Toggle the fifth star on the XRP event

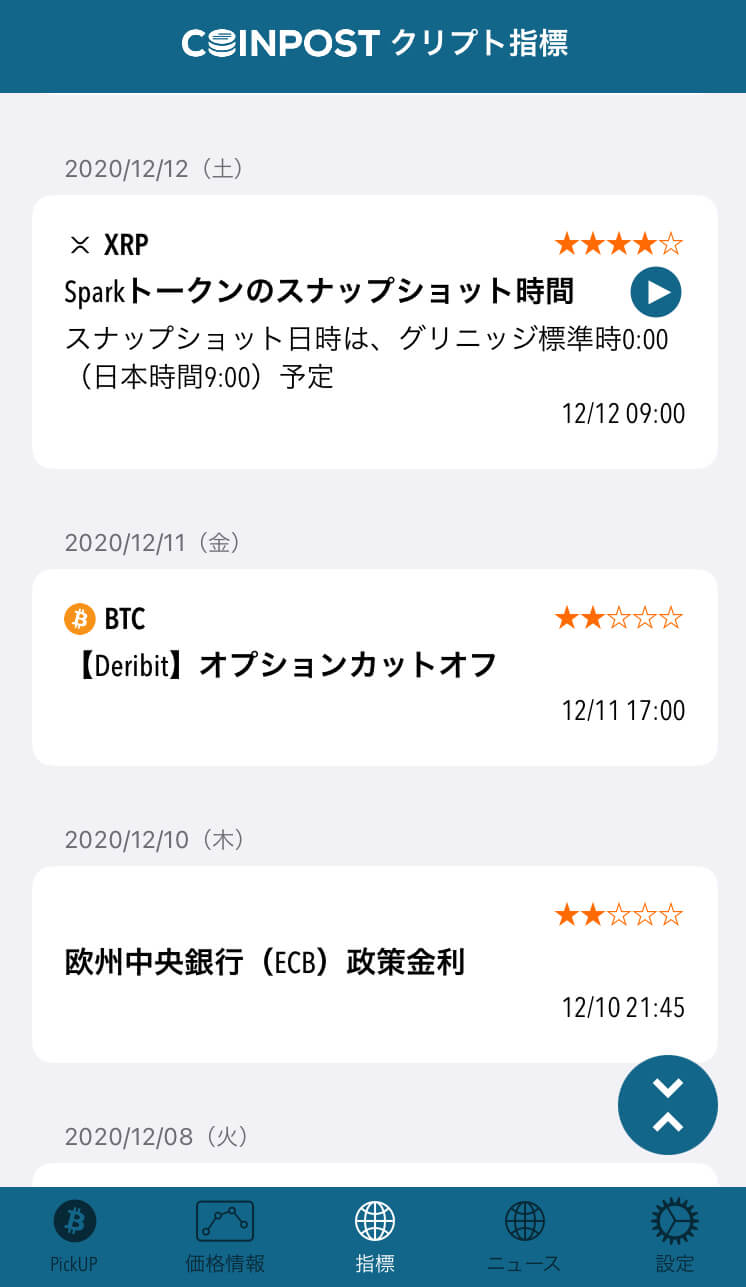(672, 243)
